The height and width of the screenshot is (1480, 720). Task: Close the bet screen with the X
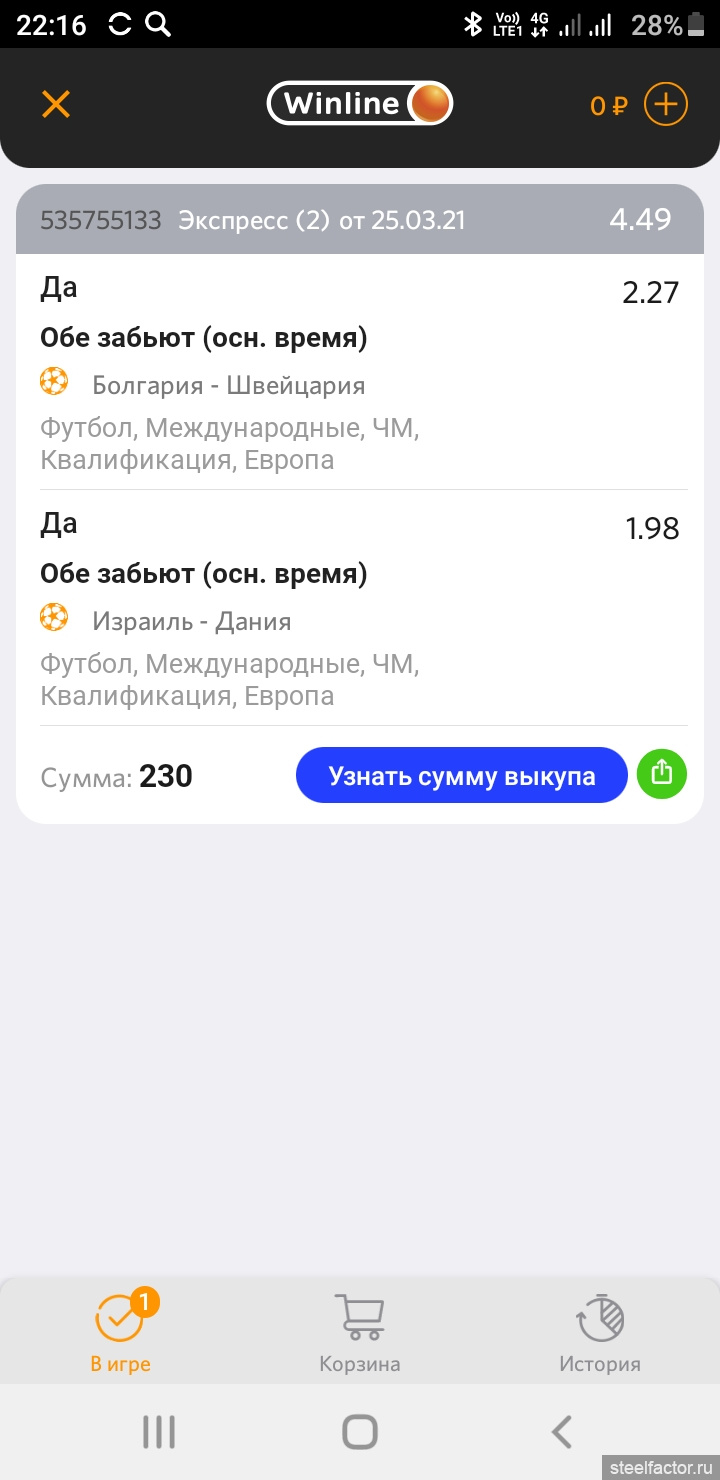56,104
